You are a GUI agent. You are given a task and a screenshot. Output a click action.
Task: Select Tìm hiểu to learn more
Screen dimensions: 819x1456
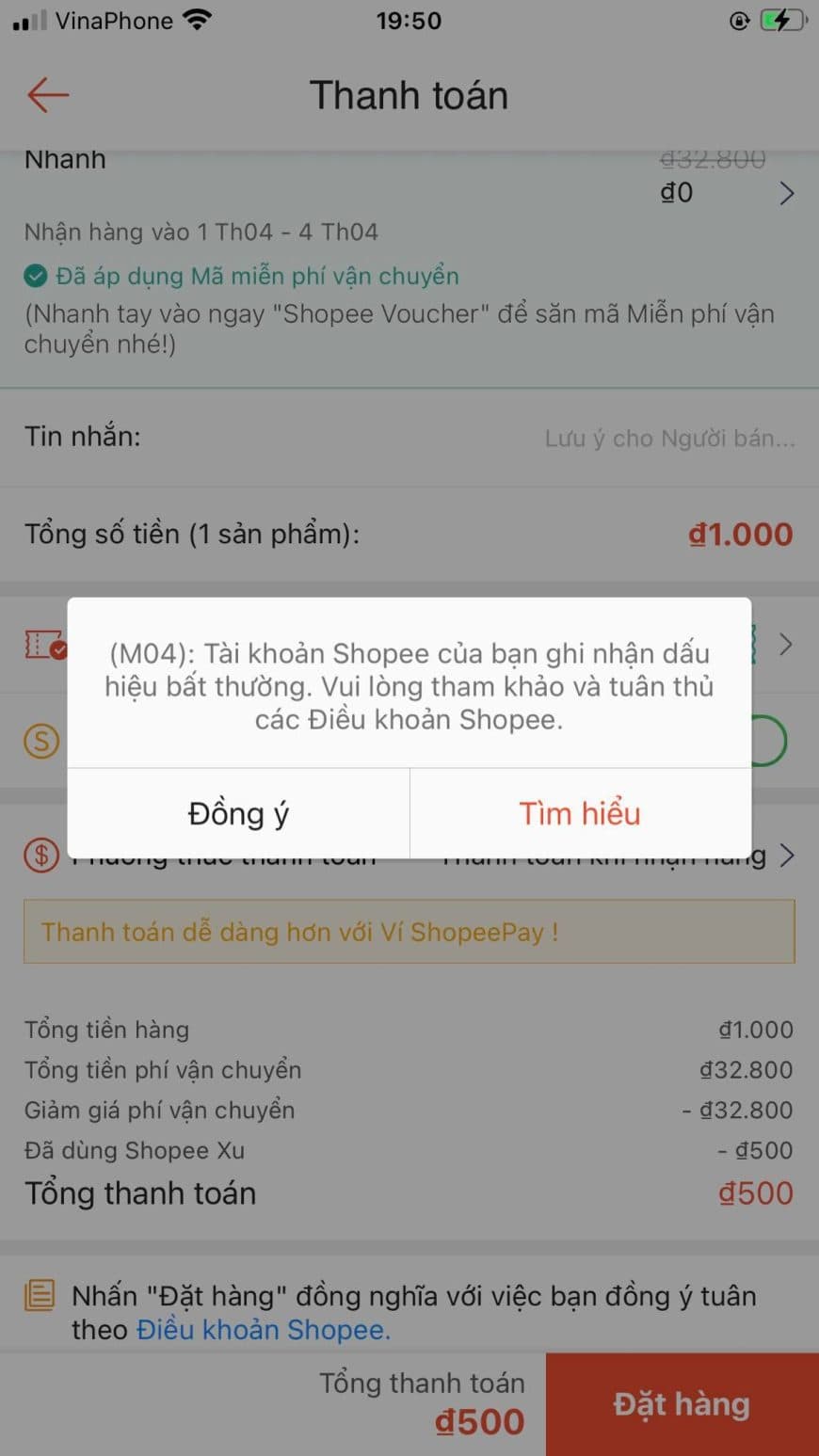(x=580, y=813)
